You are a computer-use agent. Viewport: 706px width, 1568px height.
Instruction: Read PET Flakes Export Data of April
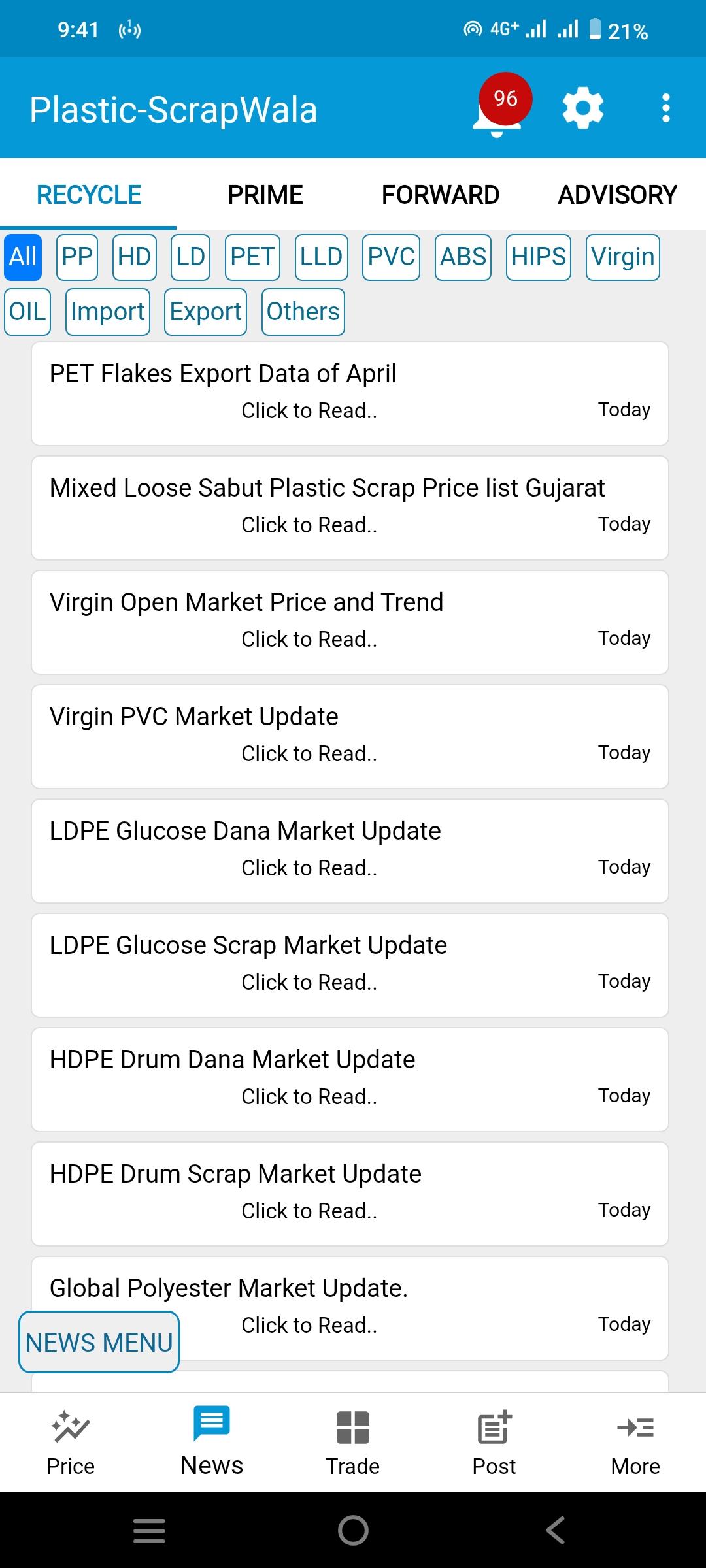click(350, 393)
